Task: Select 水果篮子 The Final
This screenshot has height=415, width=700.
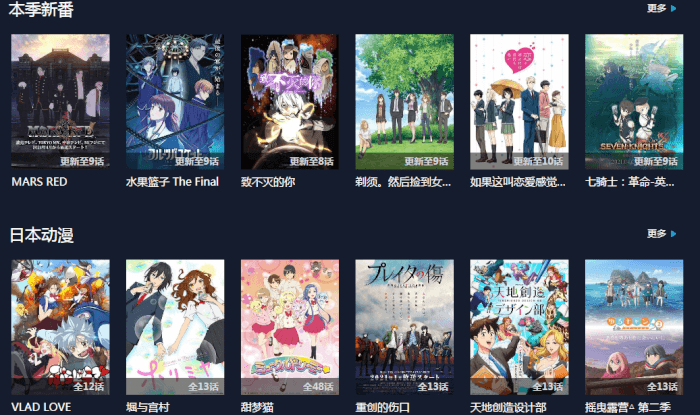Action: tap(175, 102)
